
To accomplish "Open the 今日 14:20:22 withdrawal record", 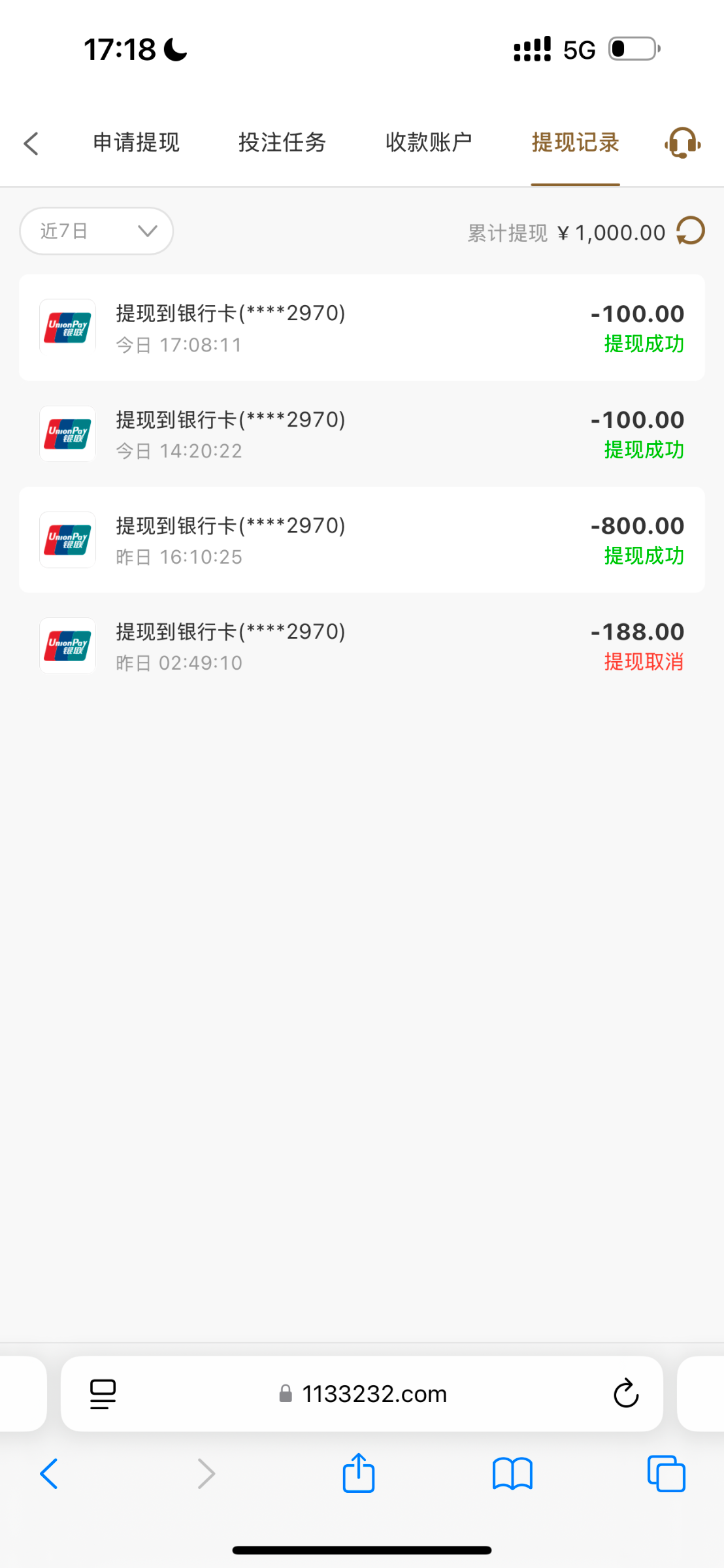I will coord(361,434).
